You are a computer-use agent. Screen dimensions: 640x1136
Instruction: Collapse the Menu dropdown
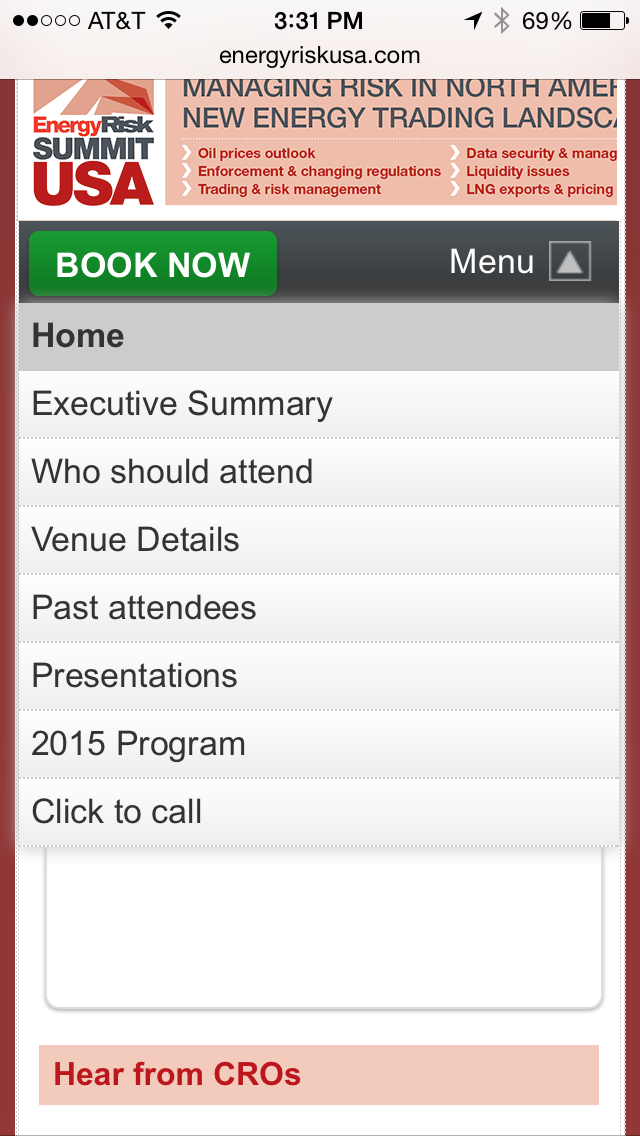coord(569,262)
